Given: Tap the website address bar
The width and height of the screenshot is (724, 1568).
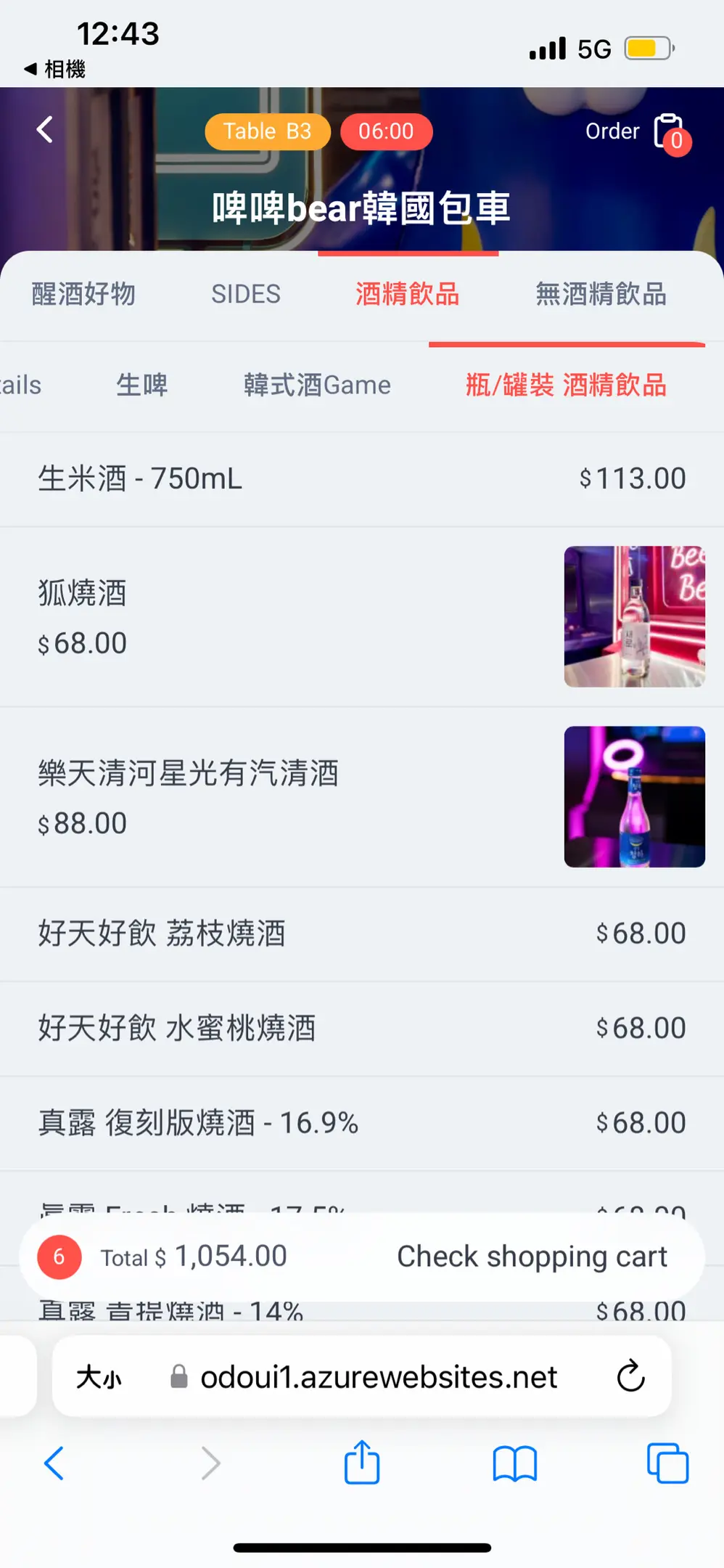Looking at the screenshot, I should point(362,1376).
